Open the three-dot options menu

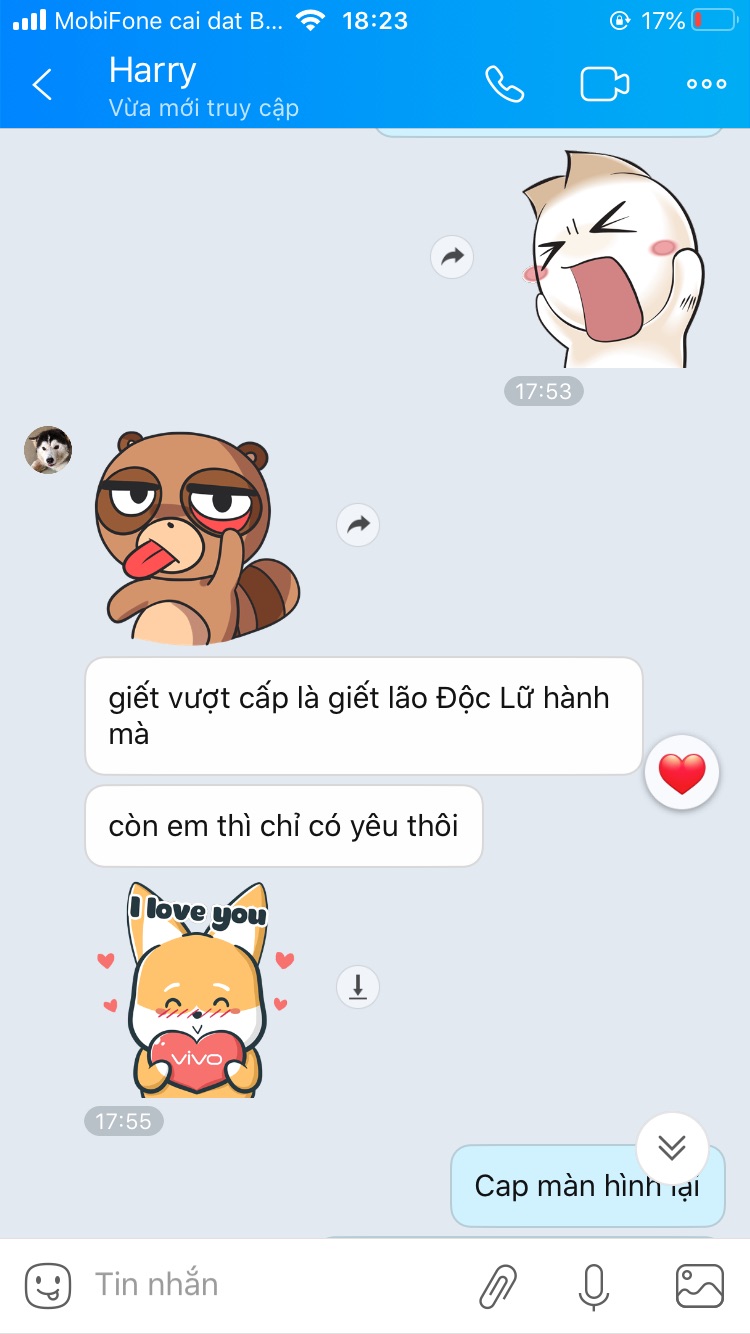click(706, 85)
